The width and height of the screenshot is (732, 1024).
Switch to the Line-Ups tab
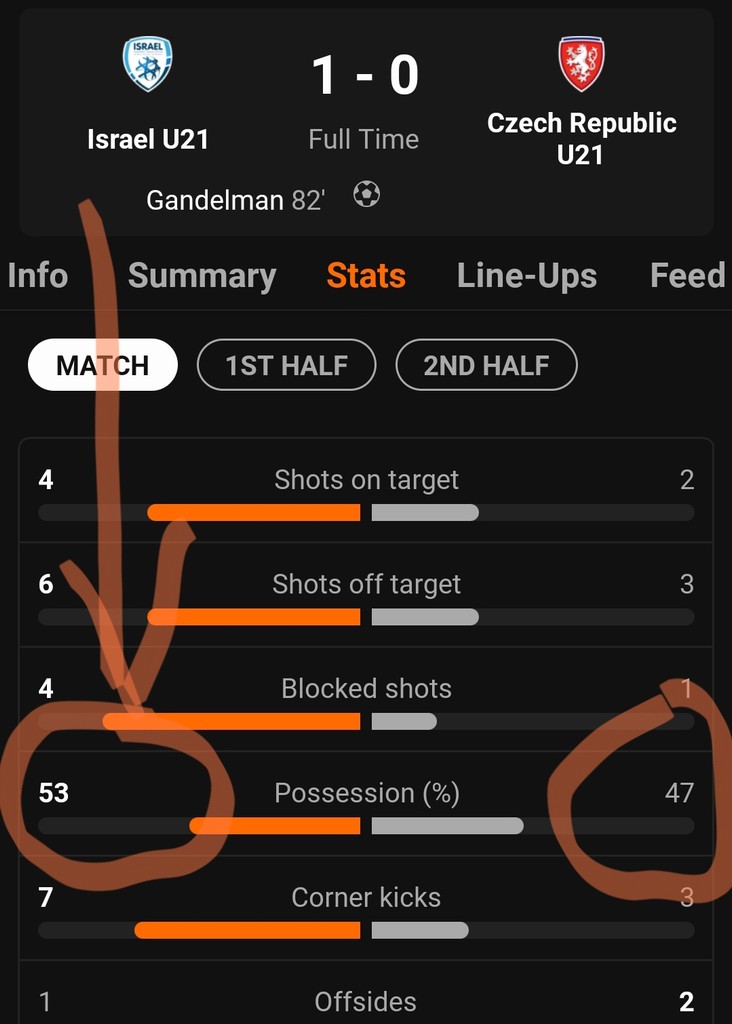(x=527, y=275)
